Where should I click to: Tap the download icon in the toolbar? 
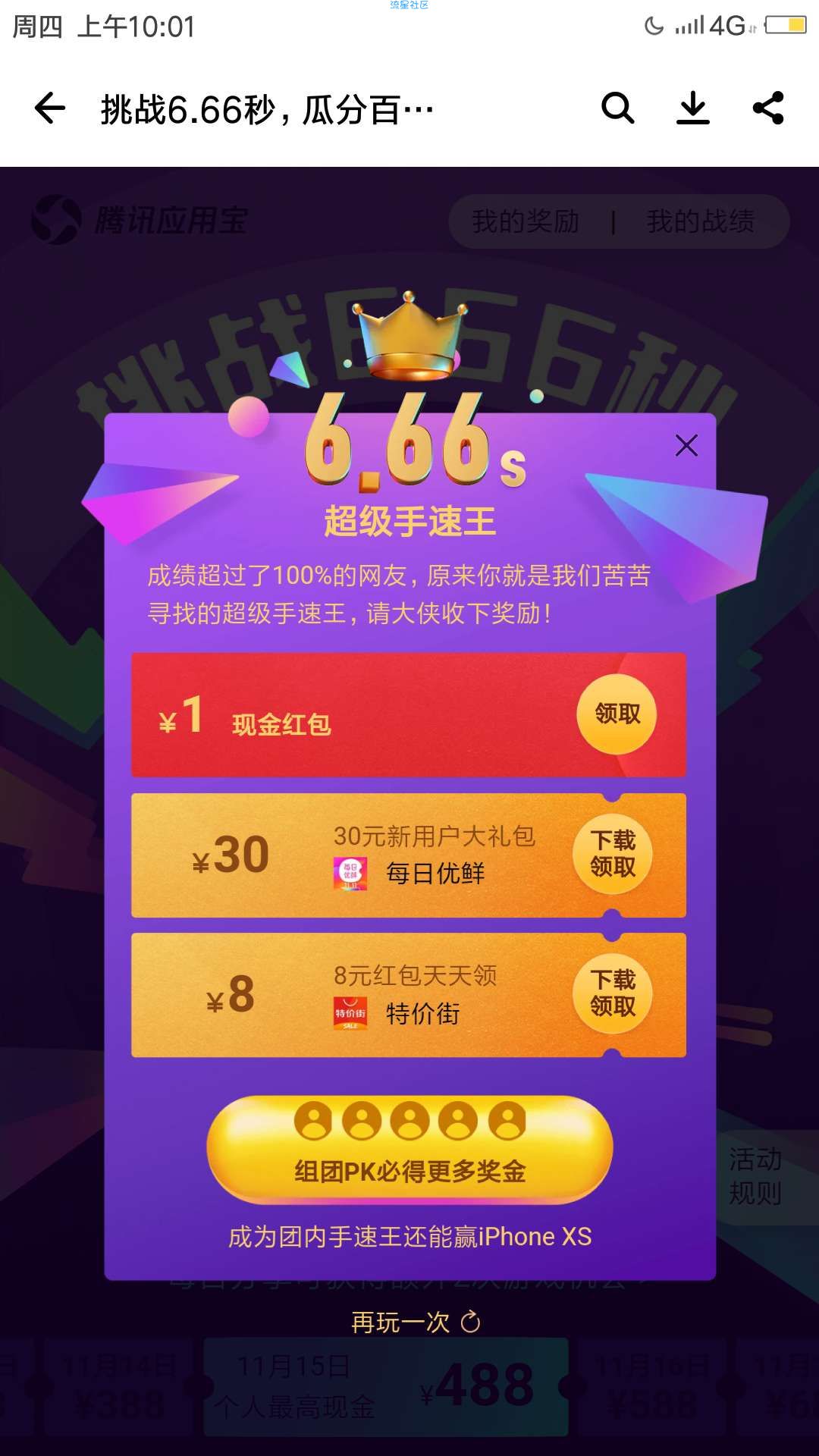692,108
